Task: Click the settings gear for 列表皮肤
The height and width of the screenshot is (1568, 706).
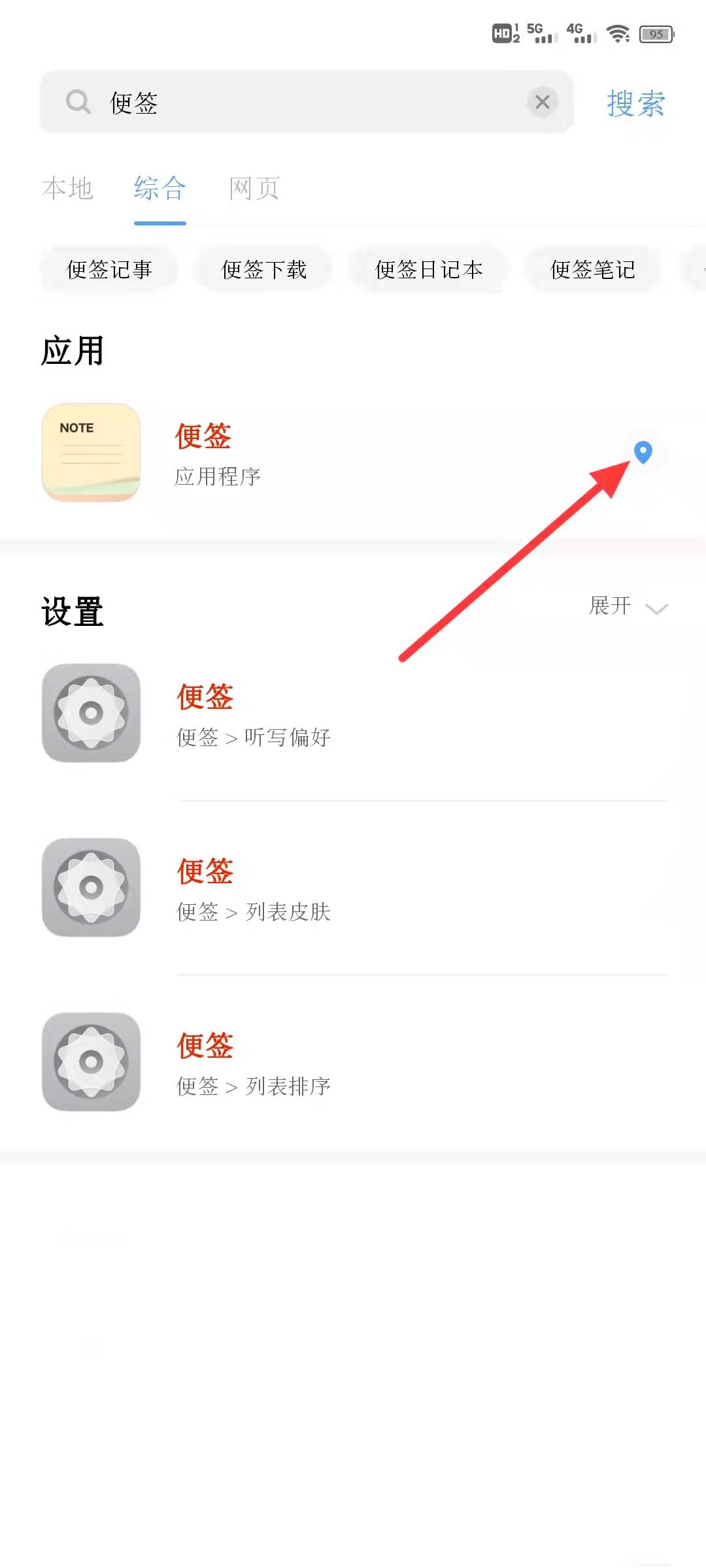Action: coord(90,887)
